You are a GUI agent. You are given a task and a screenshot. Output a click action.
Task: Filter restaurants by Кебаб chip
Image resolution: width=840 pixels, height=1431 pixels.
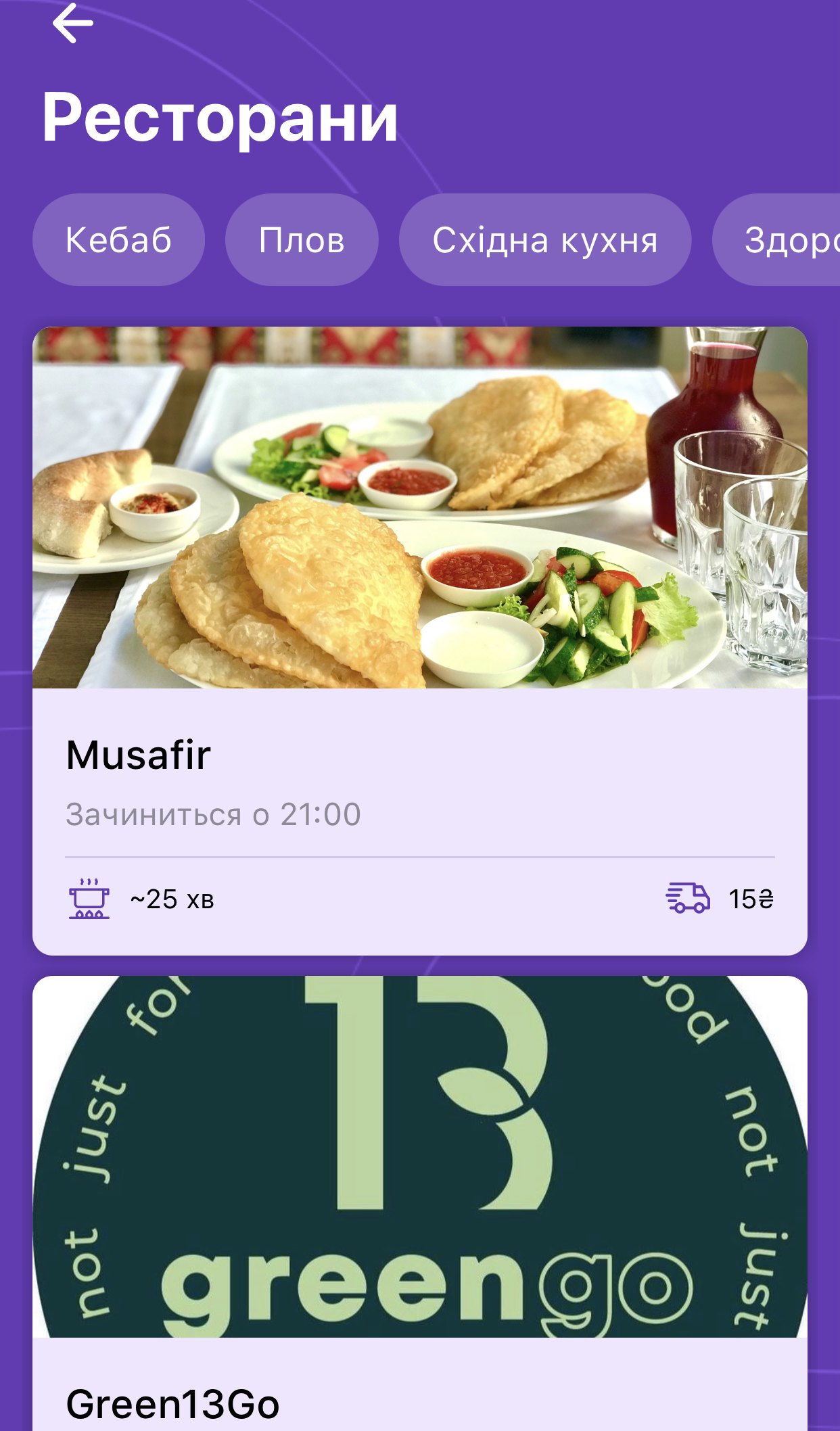coord(118,240)
